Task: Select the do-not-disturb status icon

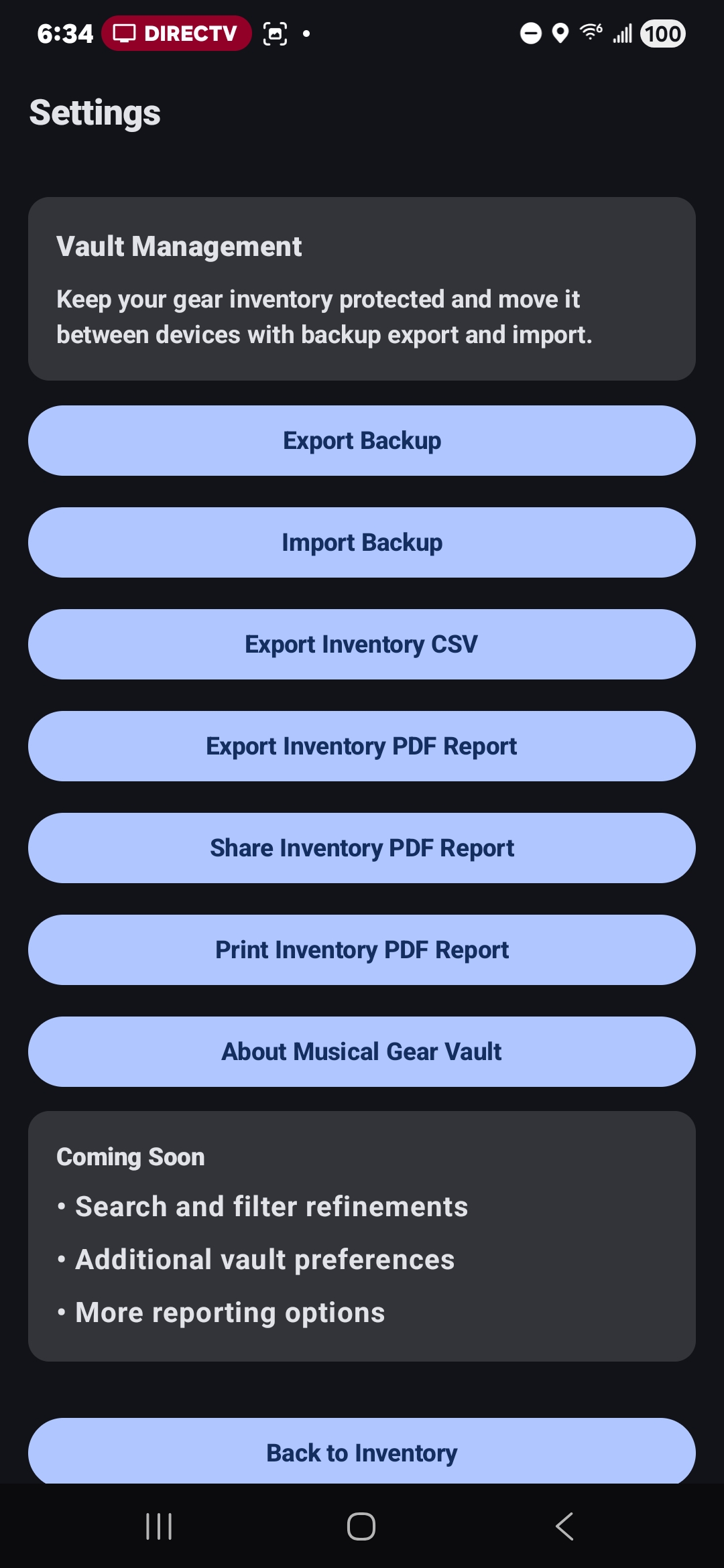Action: point(530,33)
